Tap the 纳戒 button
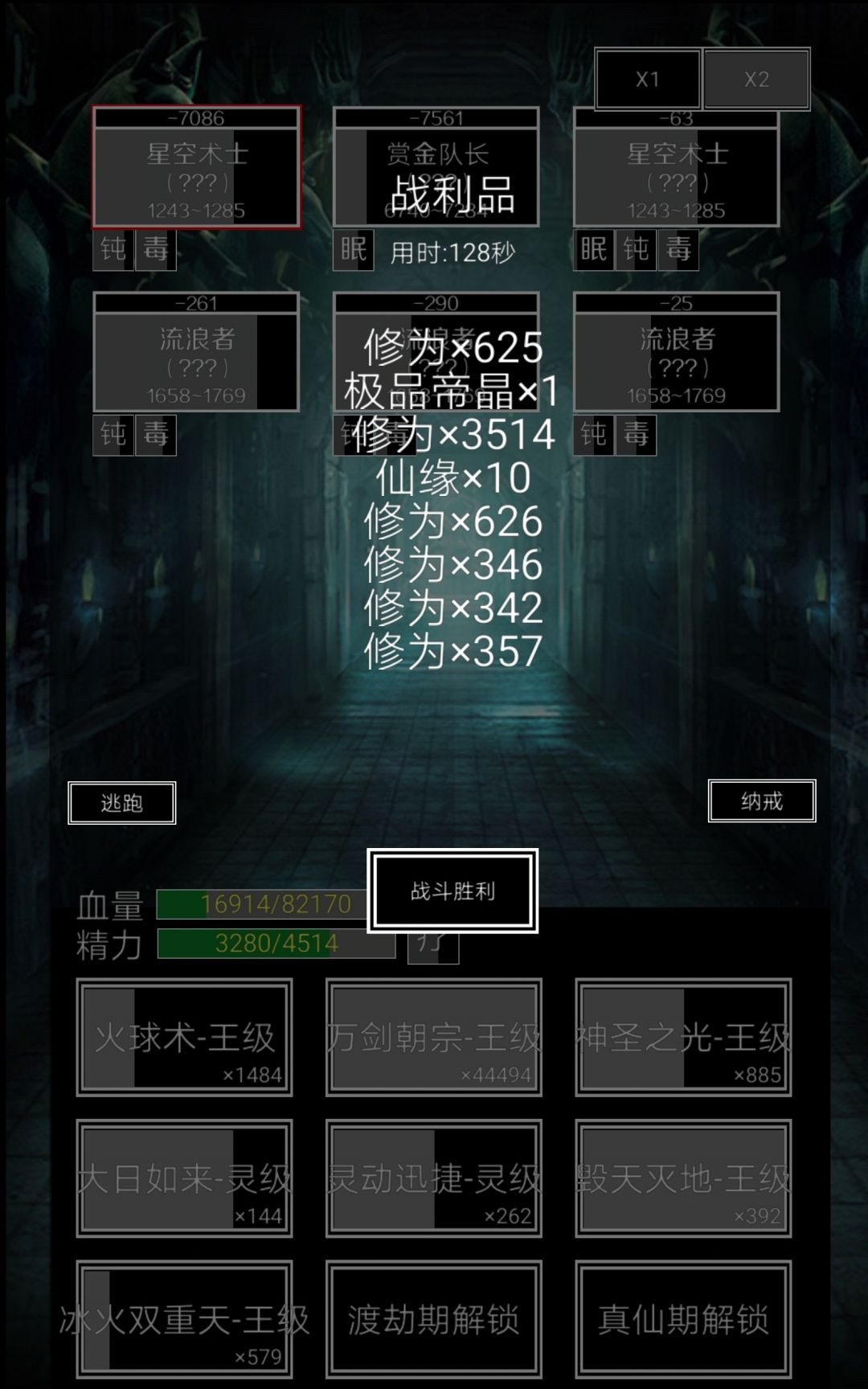The height and width of the screenshot is (1389, 868). [762, 801]
